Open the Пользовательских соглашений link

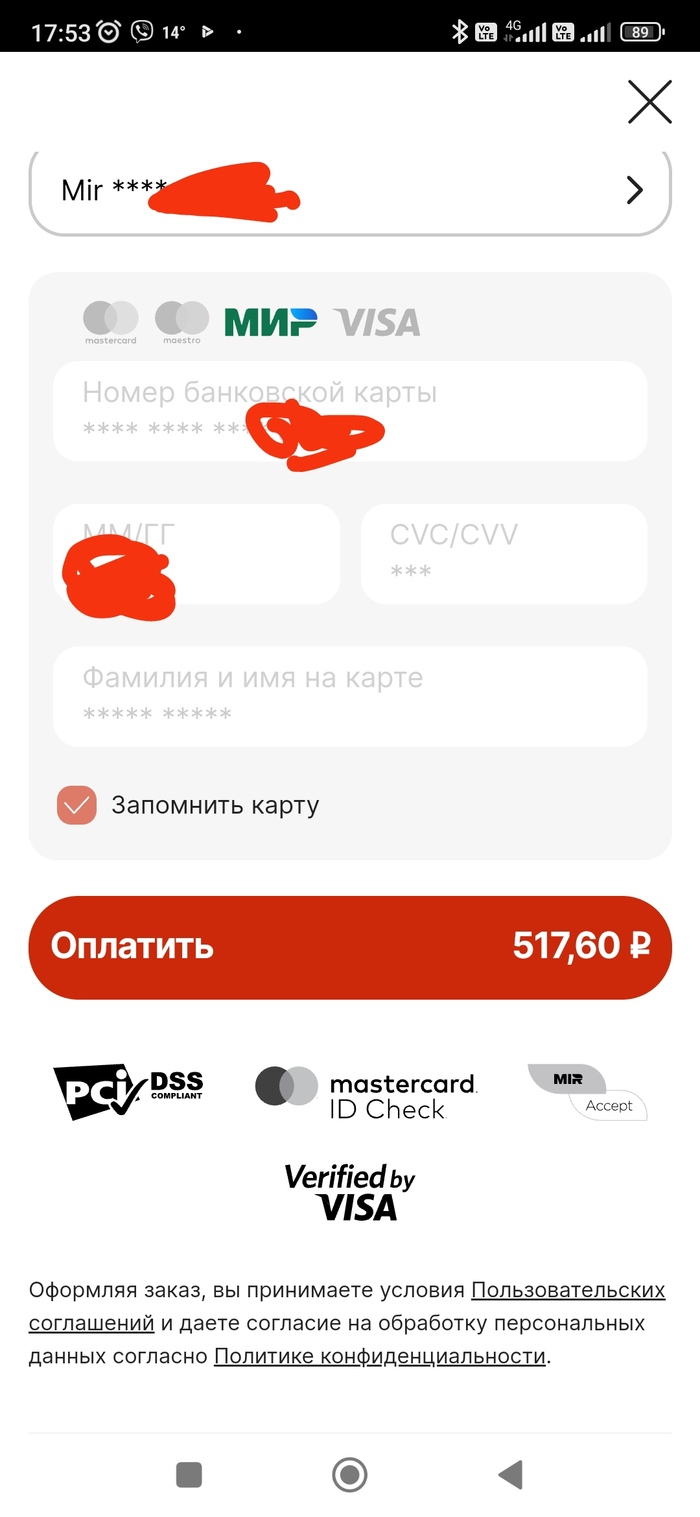[567, 1290]
